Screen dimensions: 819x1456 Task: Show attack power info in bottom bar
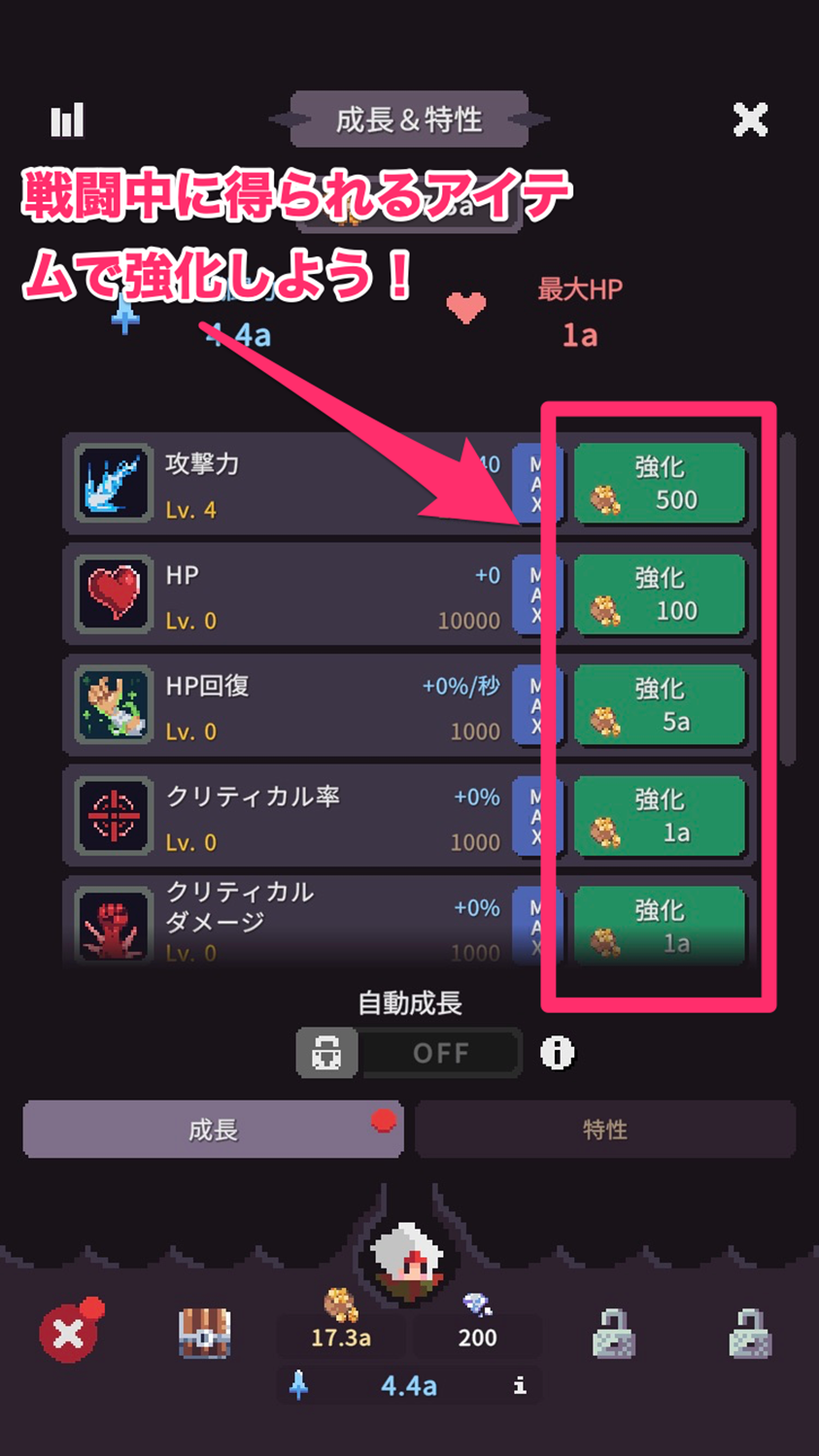coord(520,1386)
